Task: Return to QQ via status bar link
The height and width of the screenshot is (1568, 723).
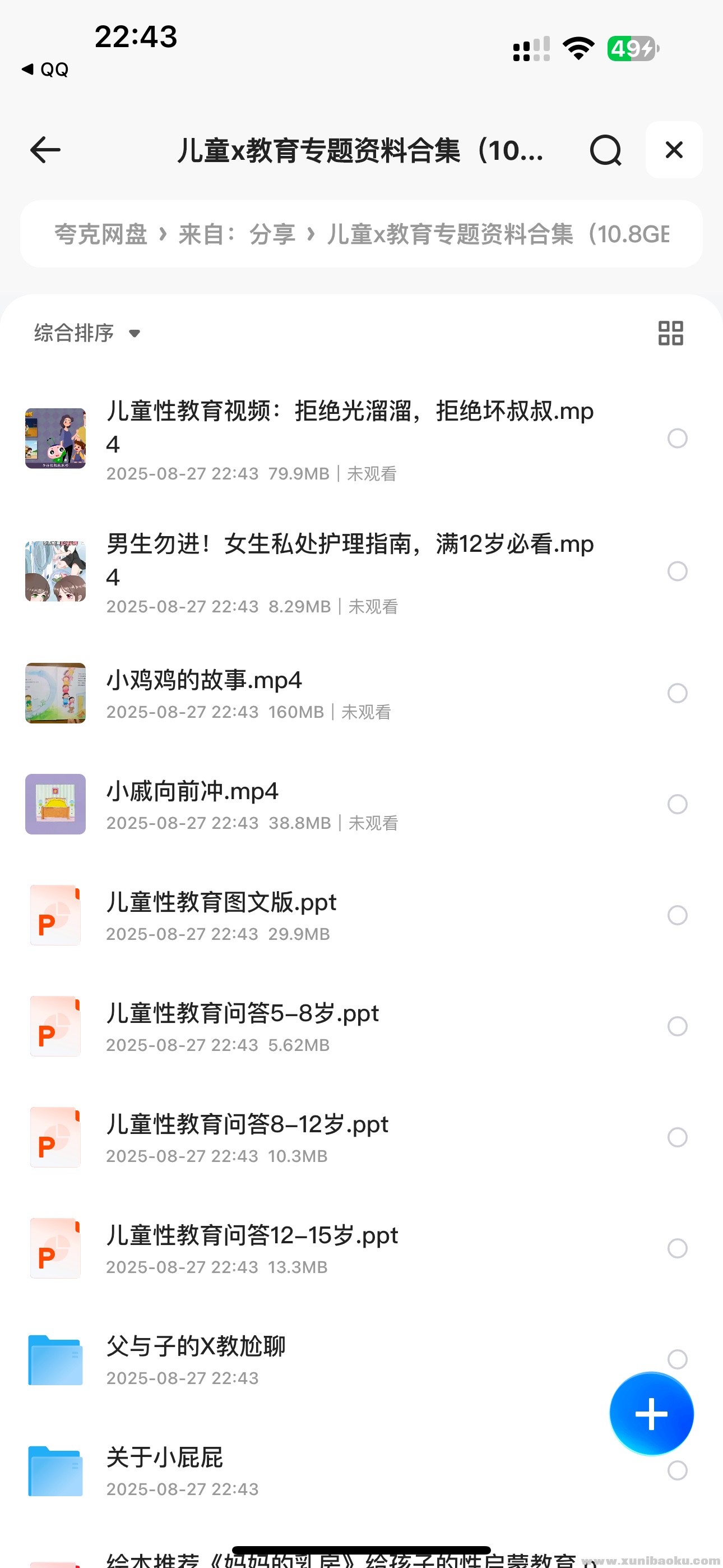Action: (x=45, y=70)
